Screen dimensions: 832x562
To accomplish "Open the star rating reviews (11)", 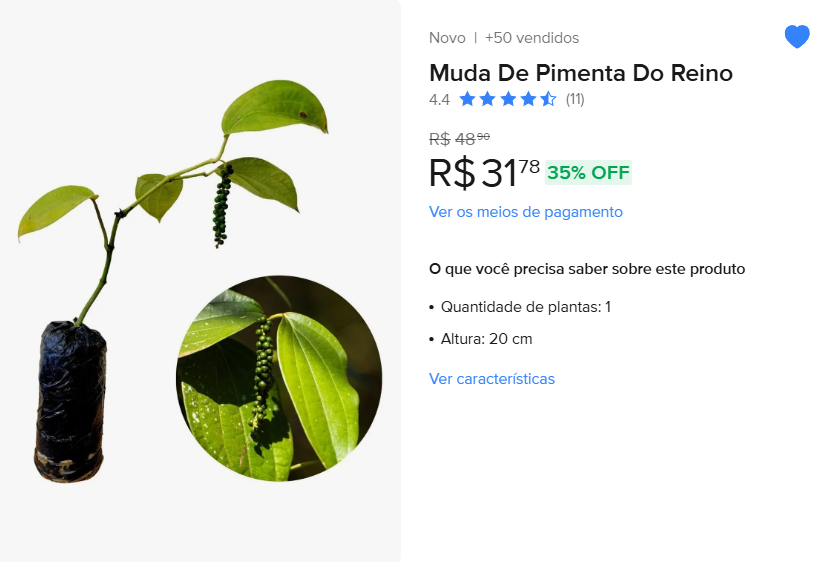I will [516, 99].
